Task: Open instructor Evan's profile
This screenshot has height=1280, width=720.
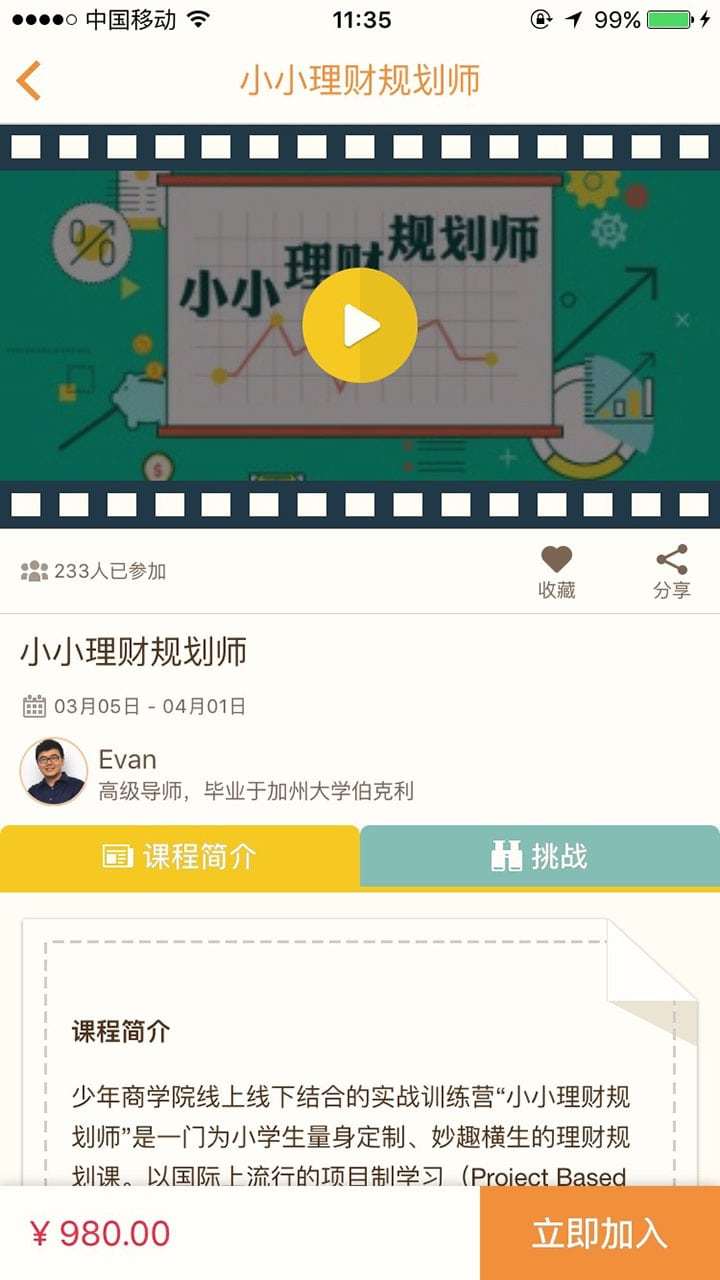Action: [x=54, y=772]
